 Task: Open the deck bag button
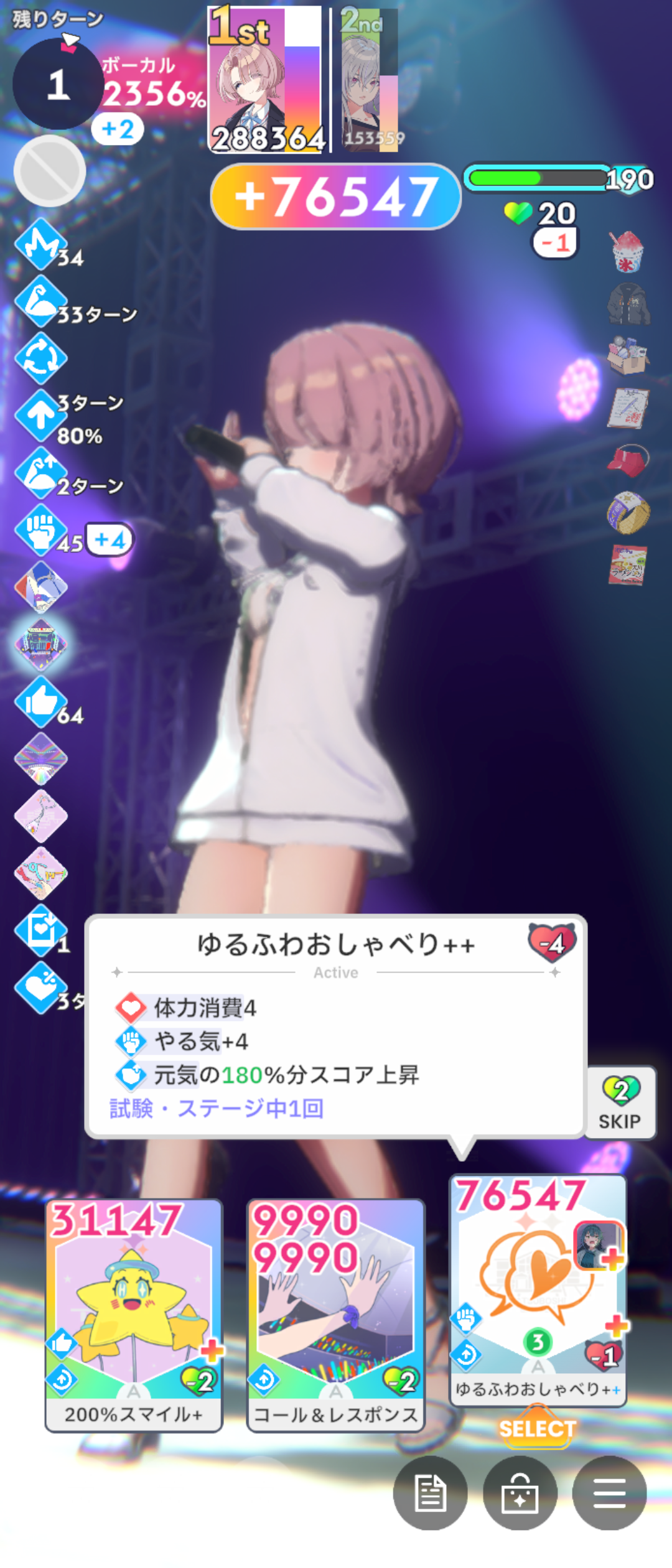pyautogui.click(x=520, y=1493)
